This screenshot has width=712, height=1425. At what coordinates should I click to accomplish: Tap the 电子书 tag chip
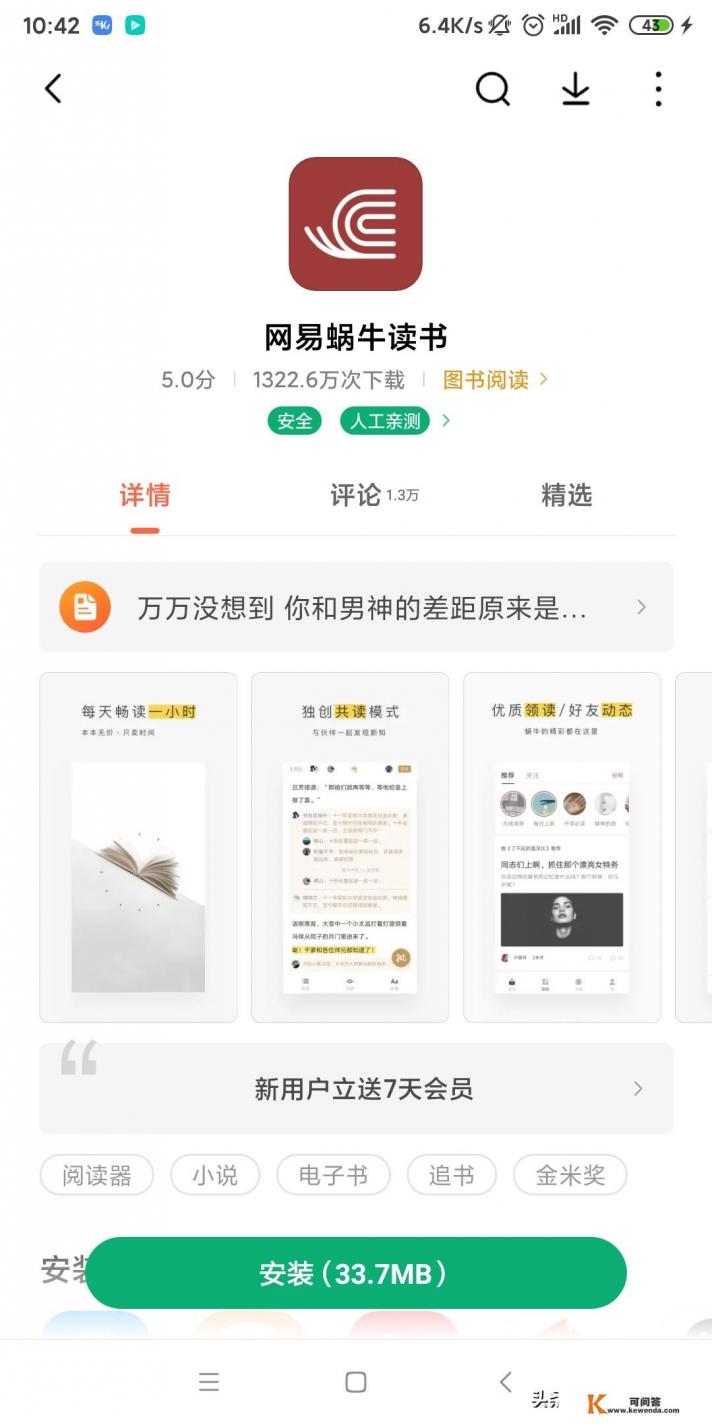coord(334,1176)
